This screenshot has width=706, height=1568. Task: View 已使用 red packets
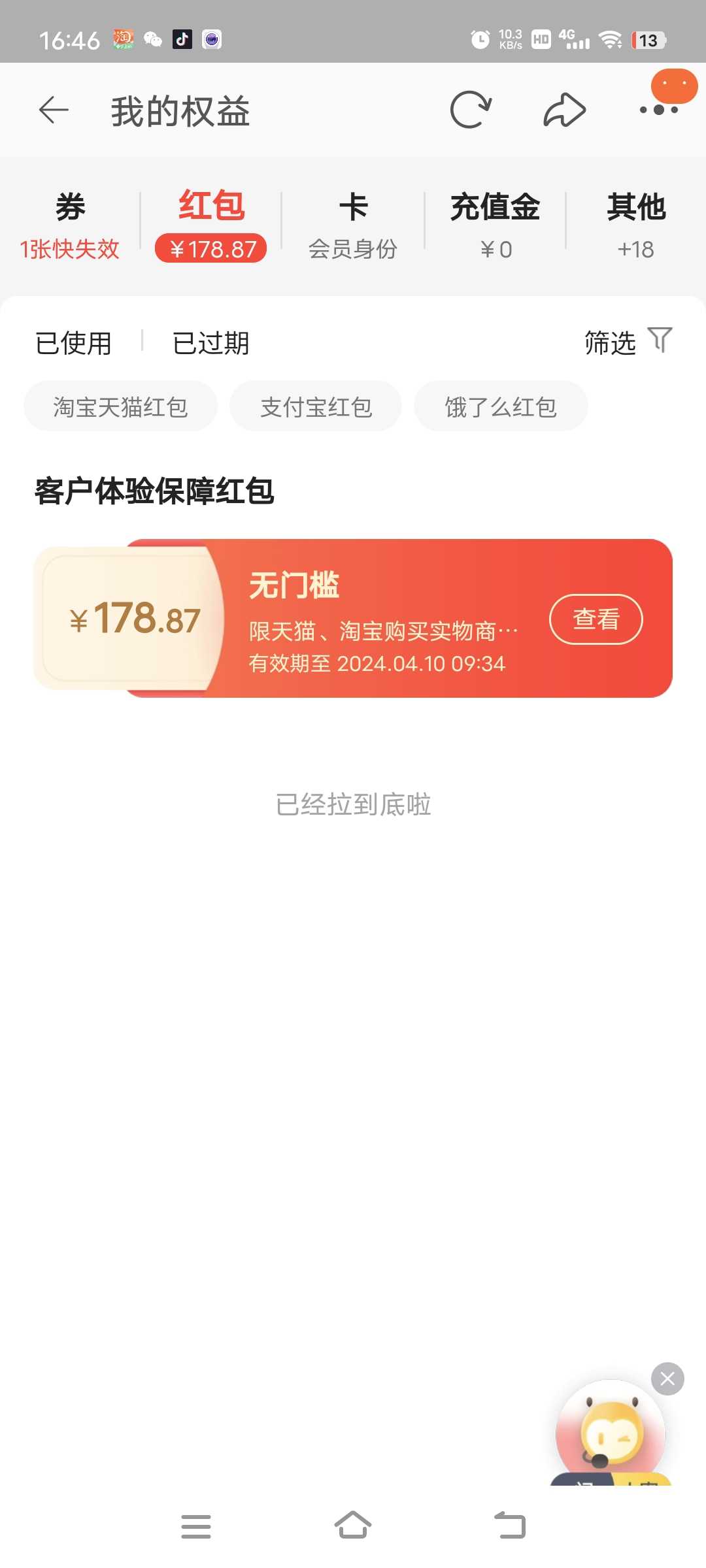pos(73,343)
